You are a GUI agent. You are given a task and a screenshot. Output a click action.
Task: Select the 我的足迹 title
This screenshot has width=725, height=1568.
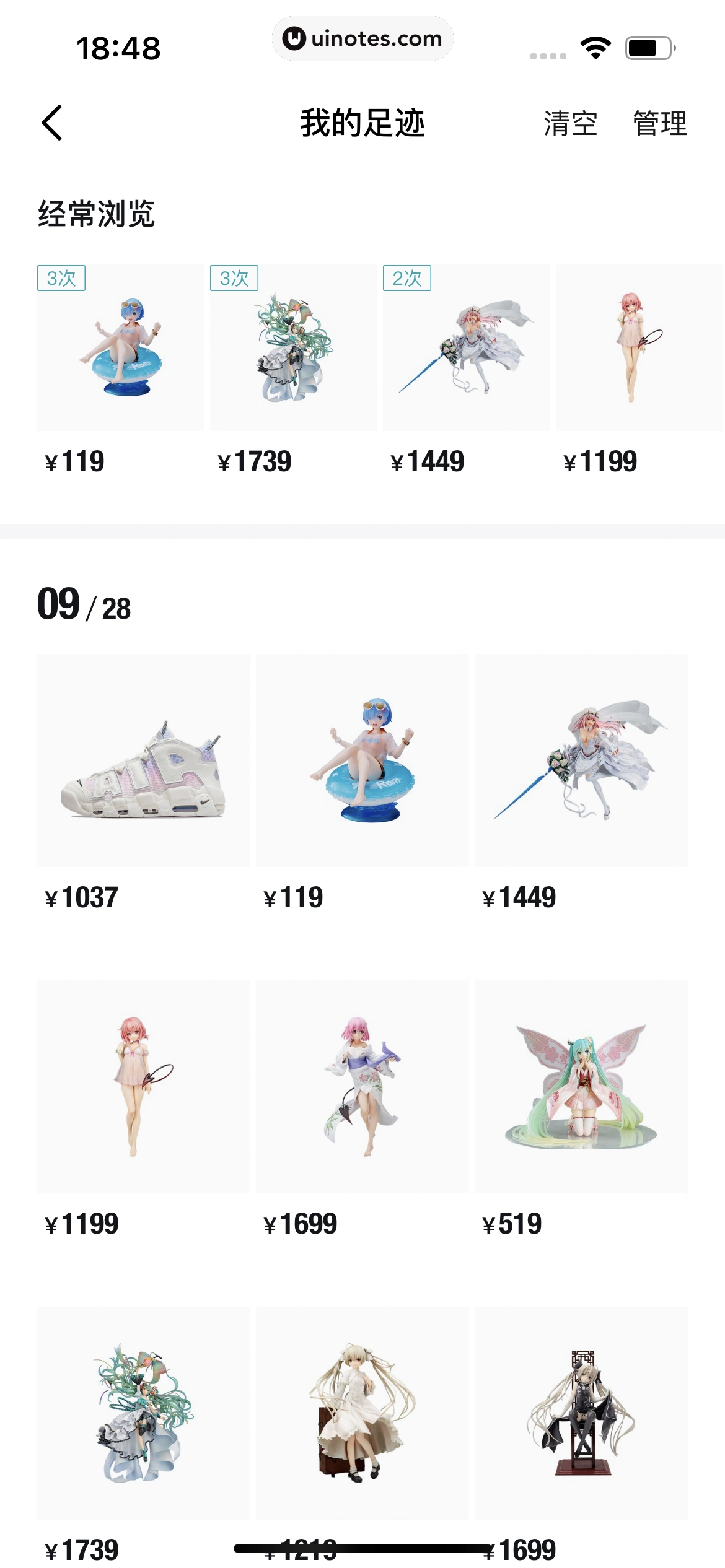coord(362,124)
